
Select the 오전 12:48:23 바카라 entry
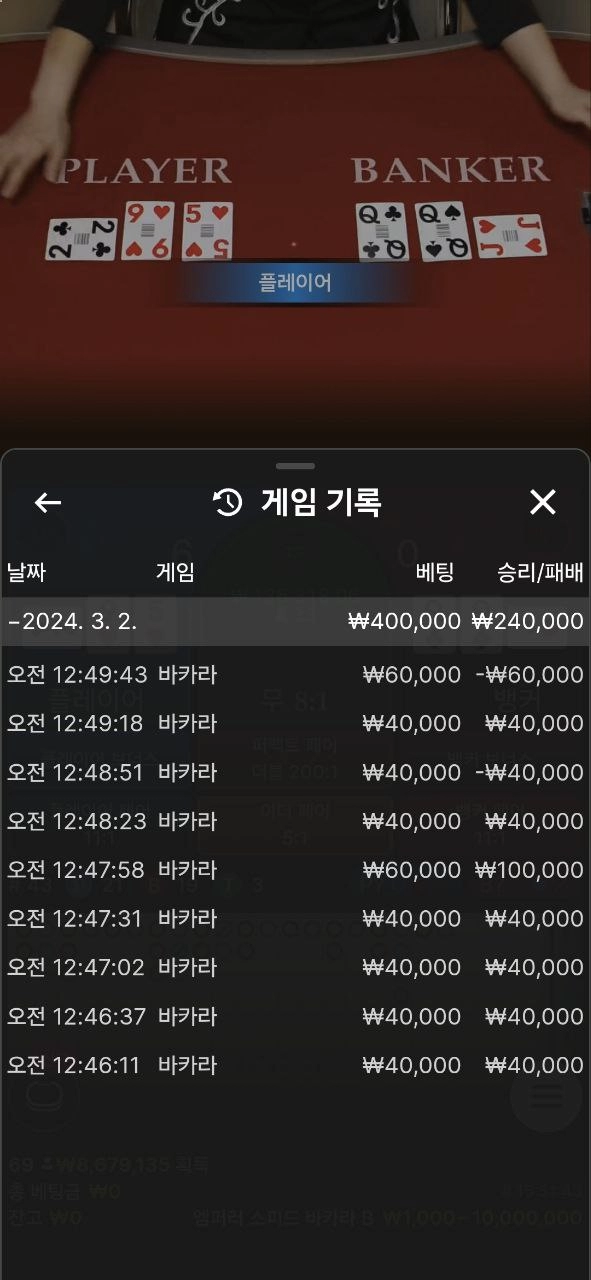(295, 821)
